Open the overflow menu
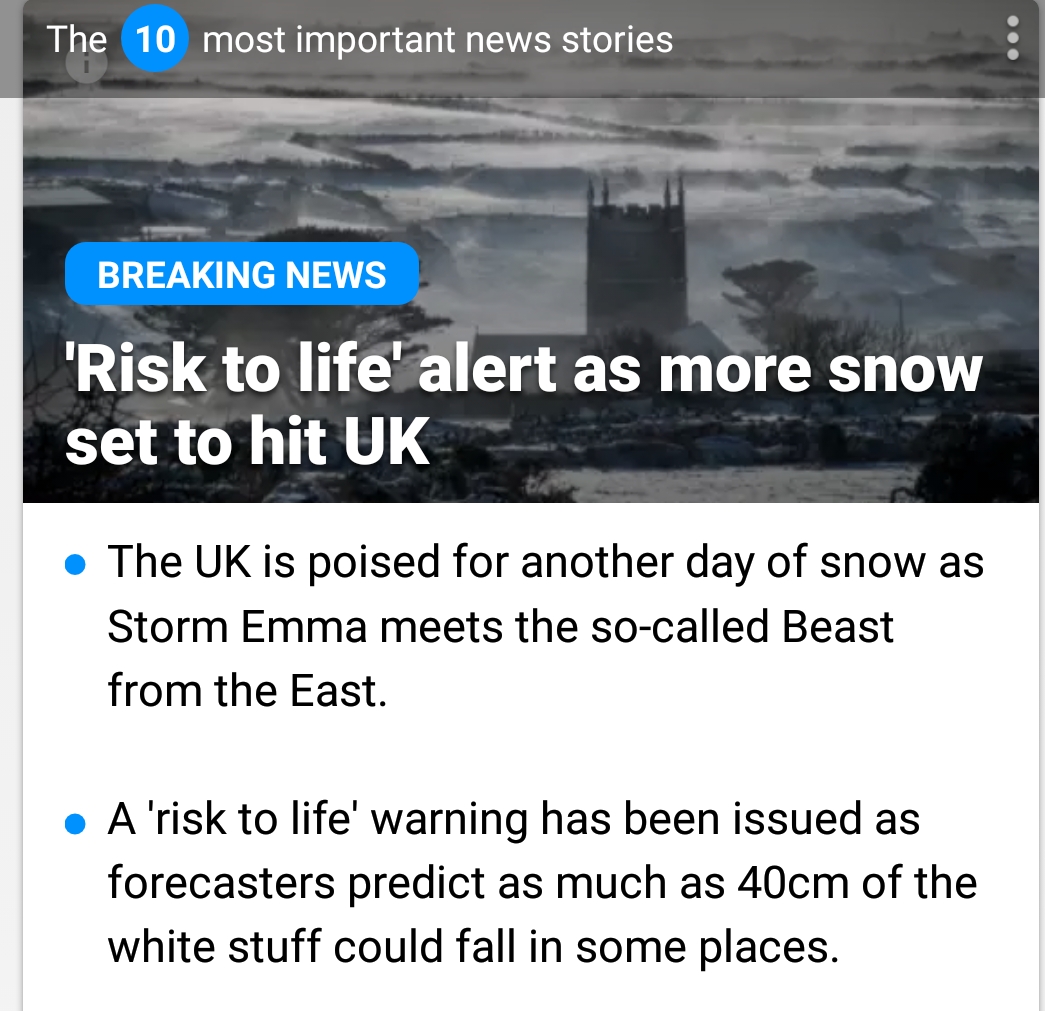1045x1011 pixels. coord(1012,40)
